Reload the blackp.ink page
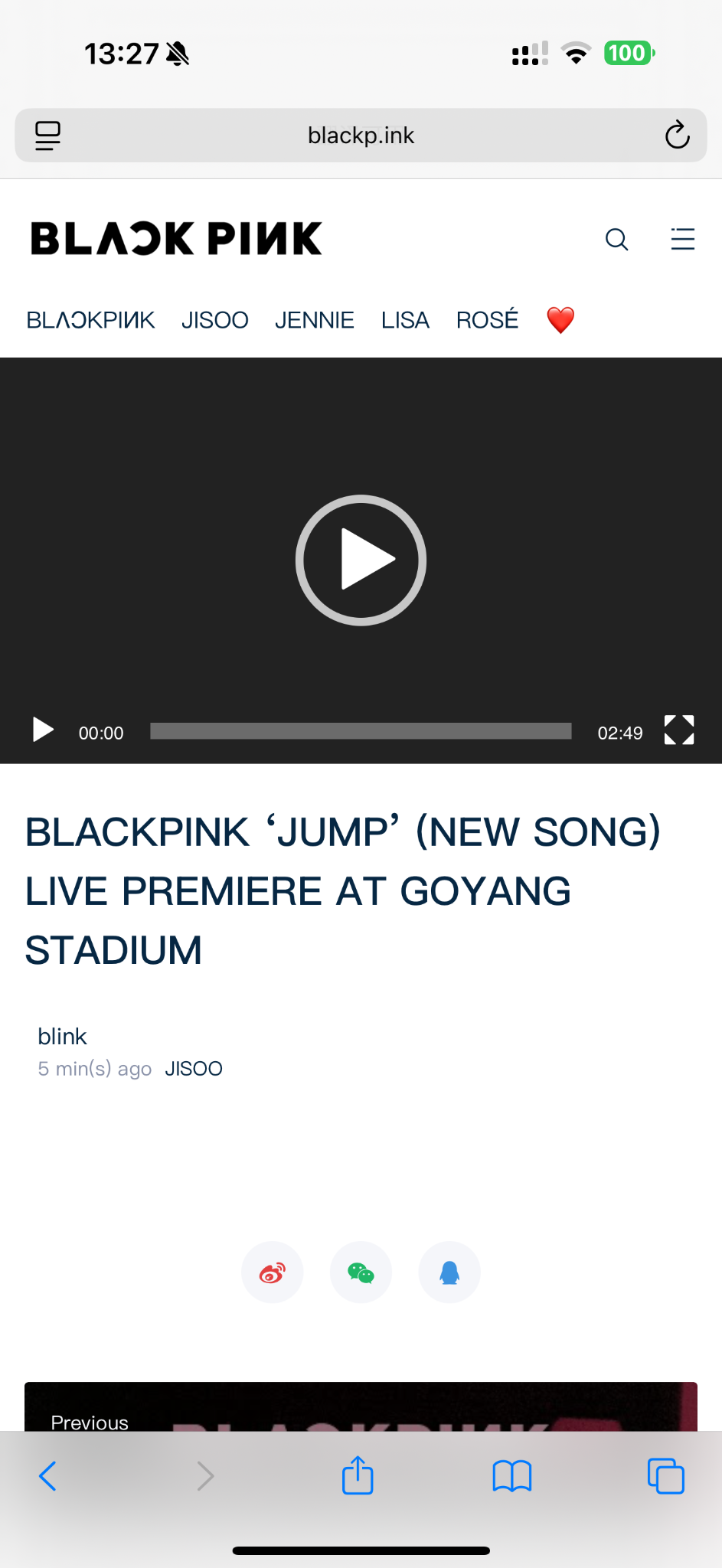 [677, 136]
